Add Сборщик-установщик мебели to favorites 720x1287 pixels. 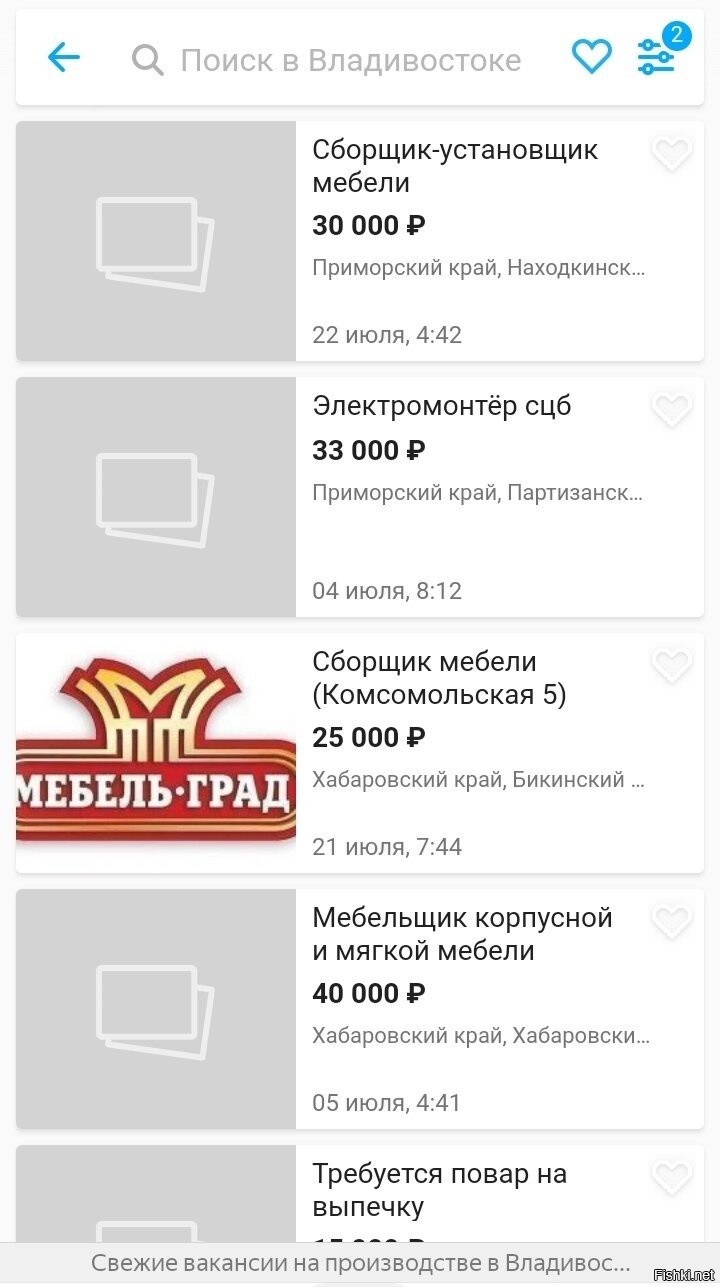pyautogui.click(x=671, y=153)
